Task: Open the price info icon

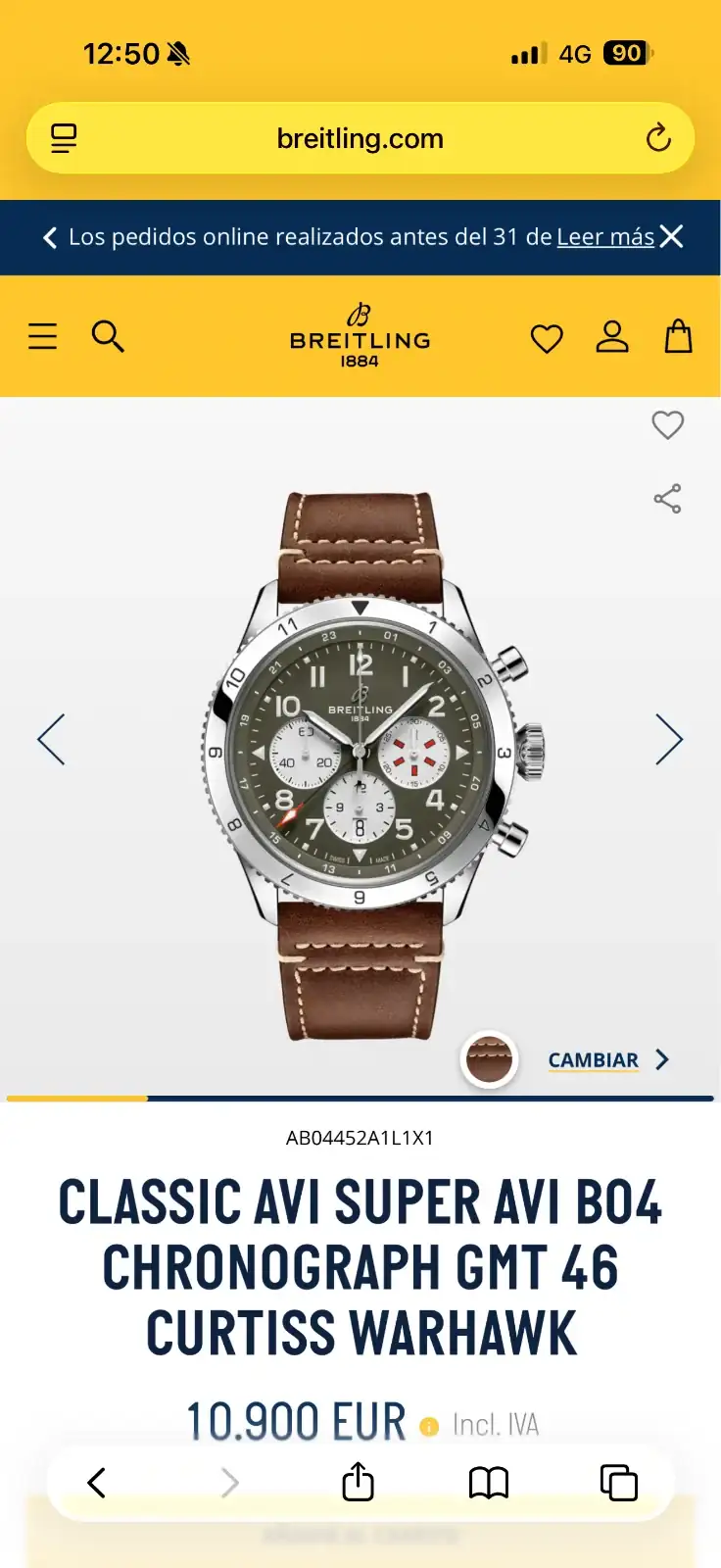Action: [x=429, y=1427]
